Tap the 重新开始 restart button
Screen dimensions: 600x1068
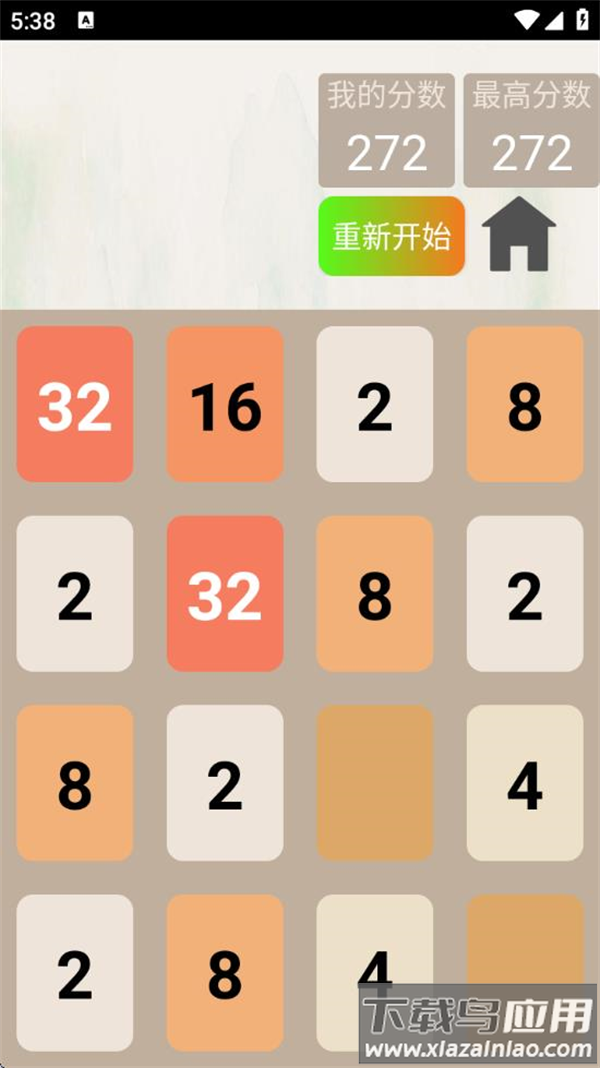click(x=392, y=236)
